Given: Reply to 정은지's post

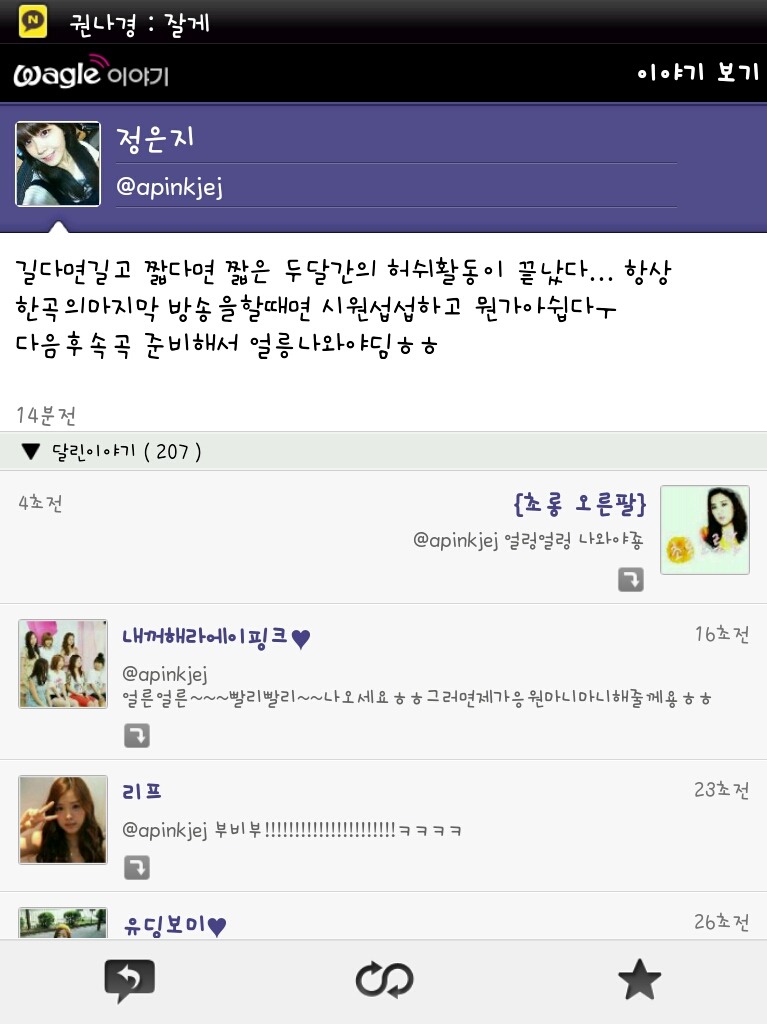Looking at the screenshot, I should point(129,980).
